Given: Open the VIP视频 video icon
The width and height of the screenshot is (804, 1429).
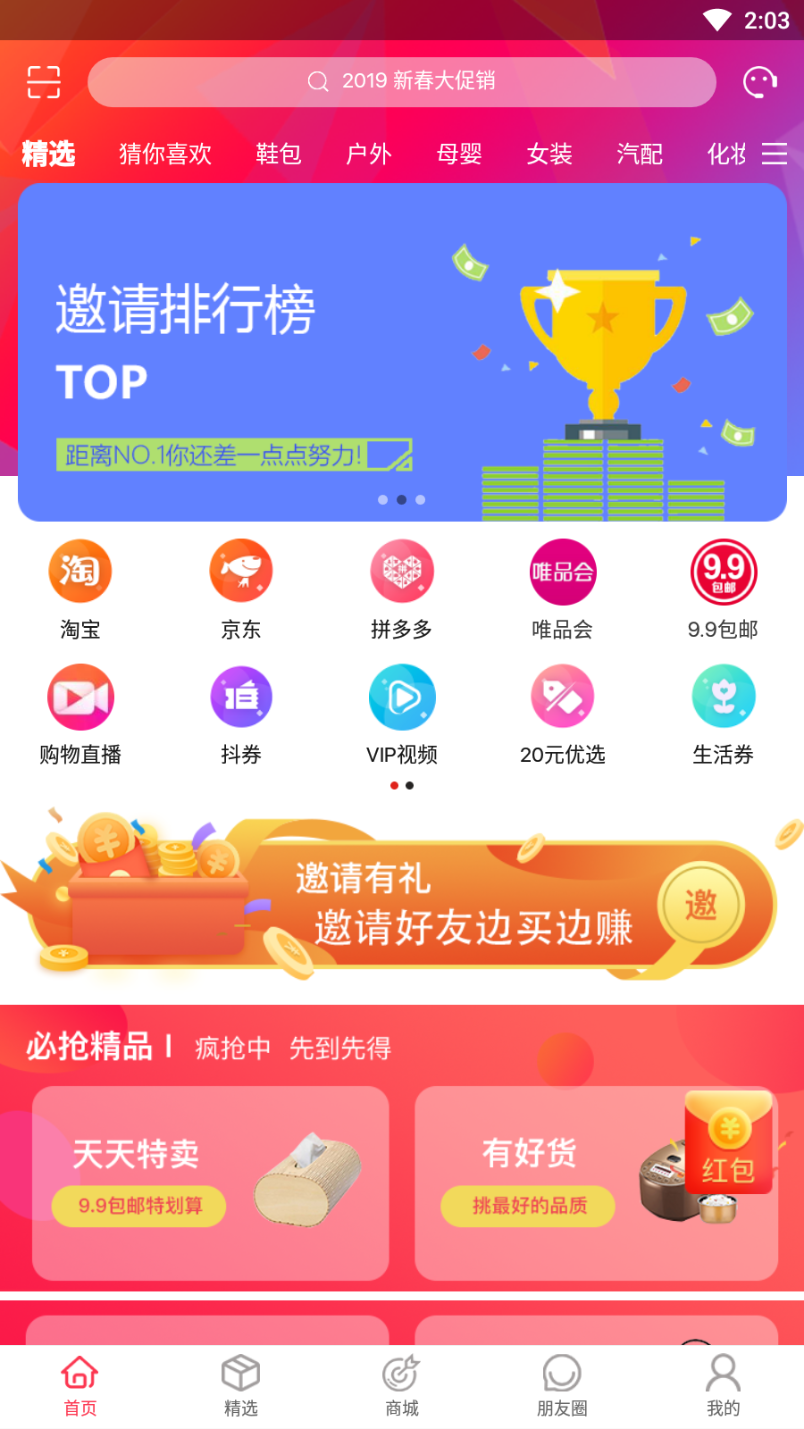Looking at the screenshot, I should [402, 696].
